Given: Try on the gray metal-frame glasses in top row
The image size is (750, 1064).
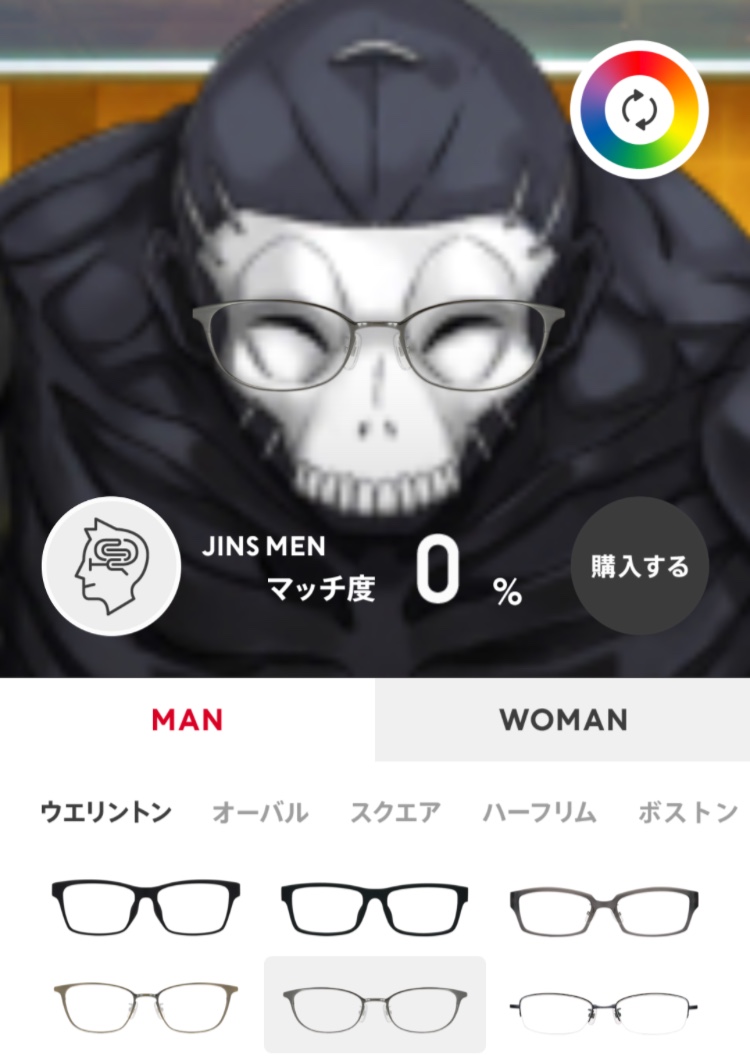Looking at the screenshot, I should click(x=604, y=910).
